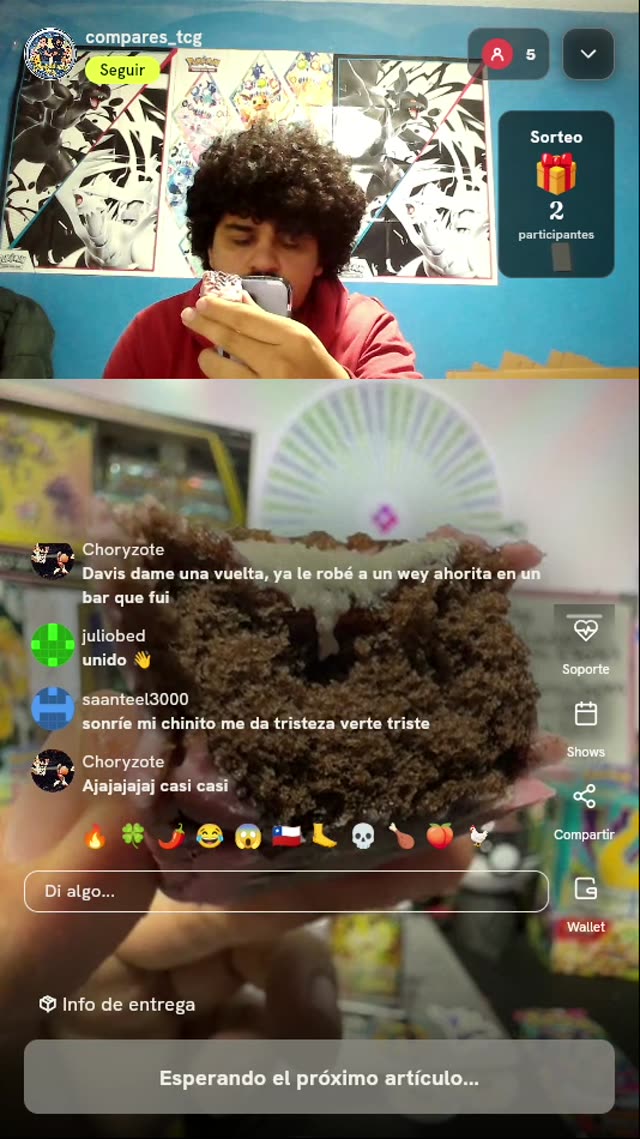Send the Chile flag emoji
The height and width of the screenshot is (1139, 640).
pyautogui.click(x=286, y=836)
